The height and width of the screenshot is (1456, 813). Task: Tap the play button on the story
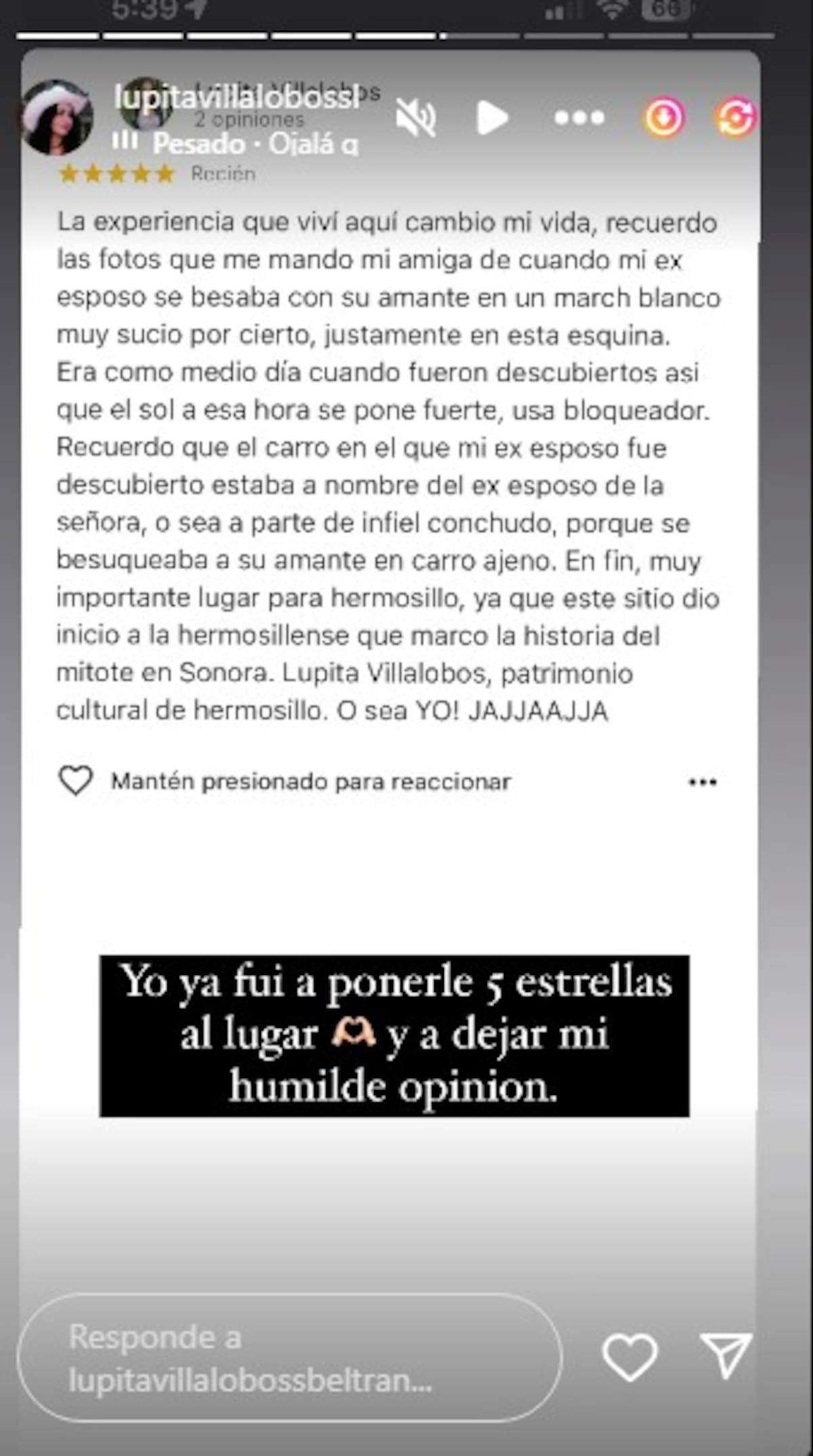pyautogui.click(x=492, y=117)
